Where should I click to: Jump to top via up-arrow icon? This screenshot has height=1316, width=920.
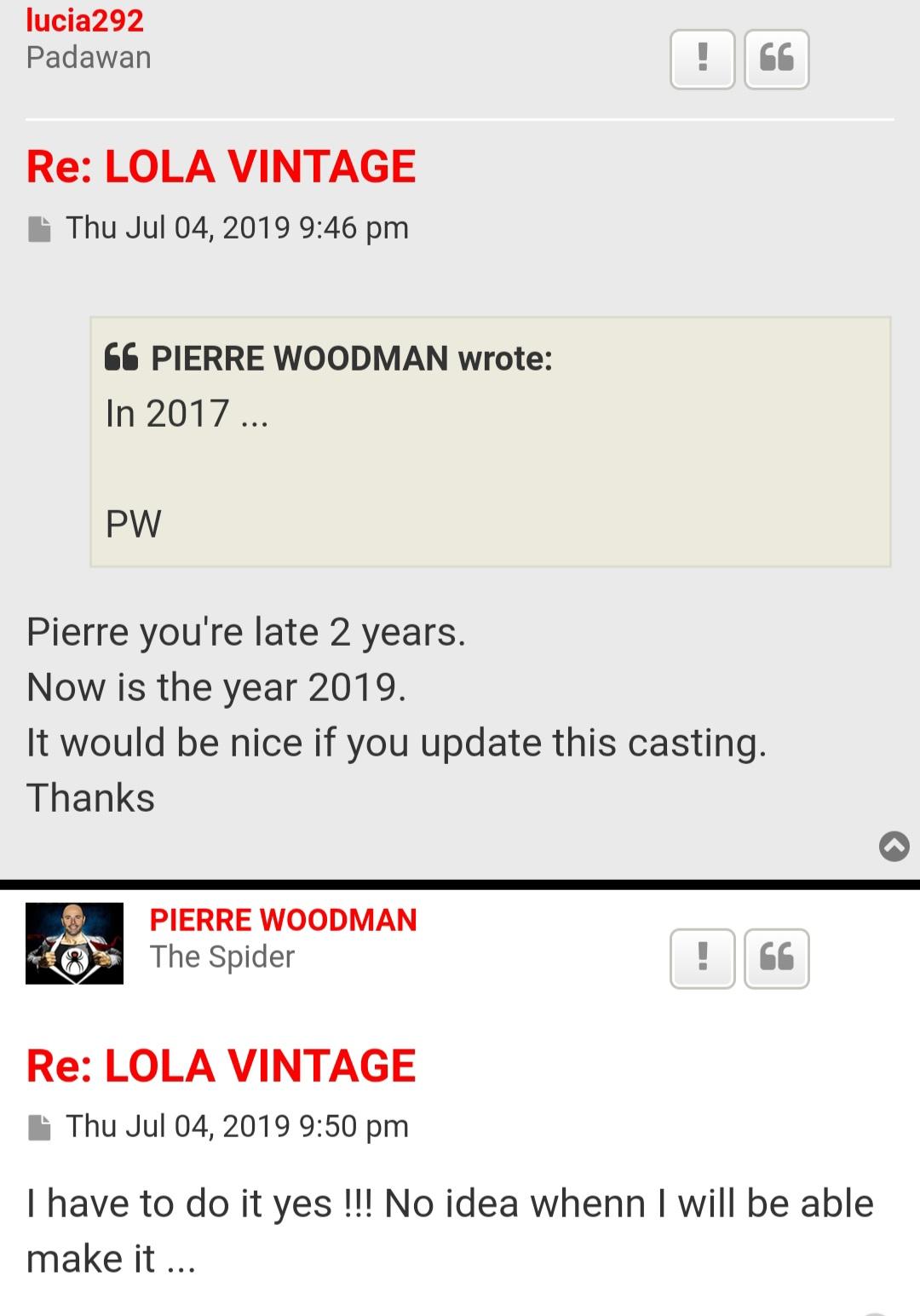tap(894, 846)
